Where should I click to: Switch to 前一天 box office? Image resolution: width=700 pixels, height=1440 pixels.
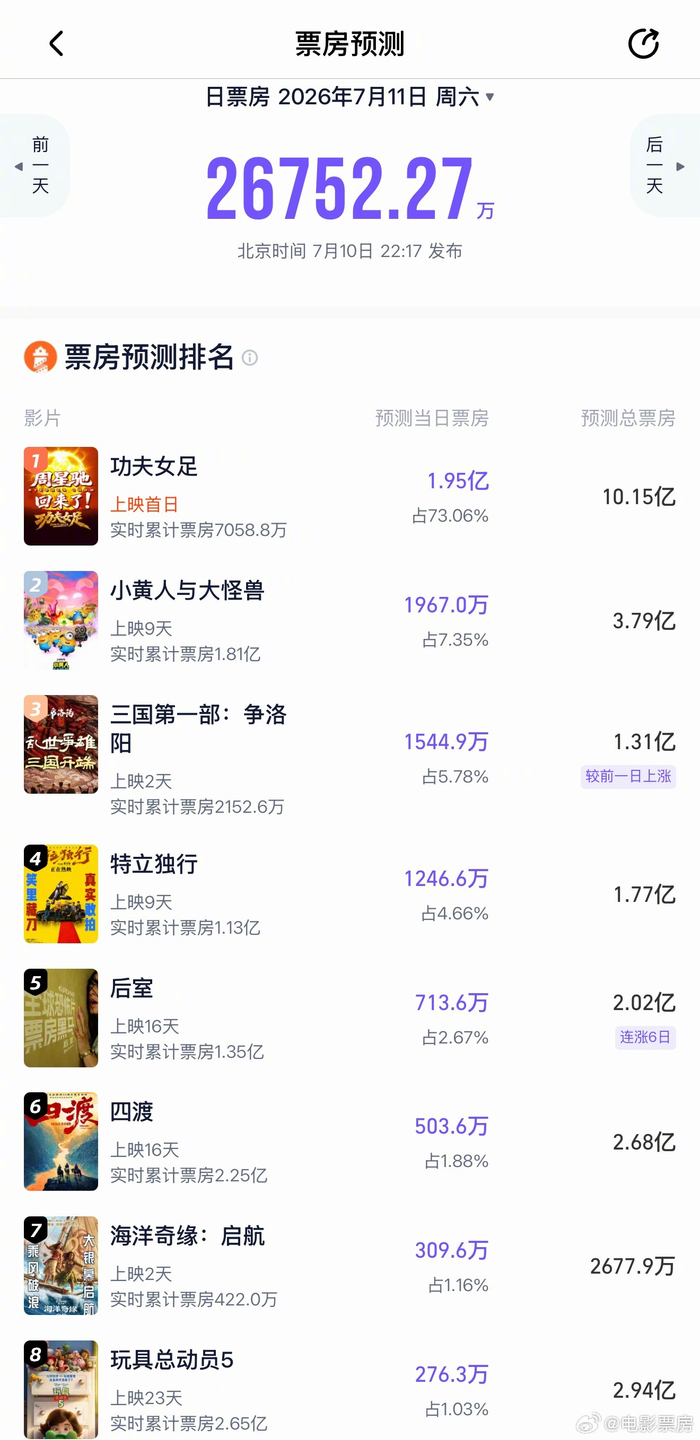[x=34, y=166]
